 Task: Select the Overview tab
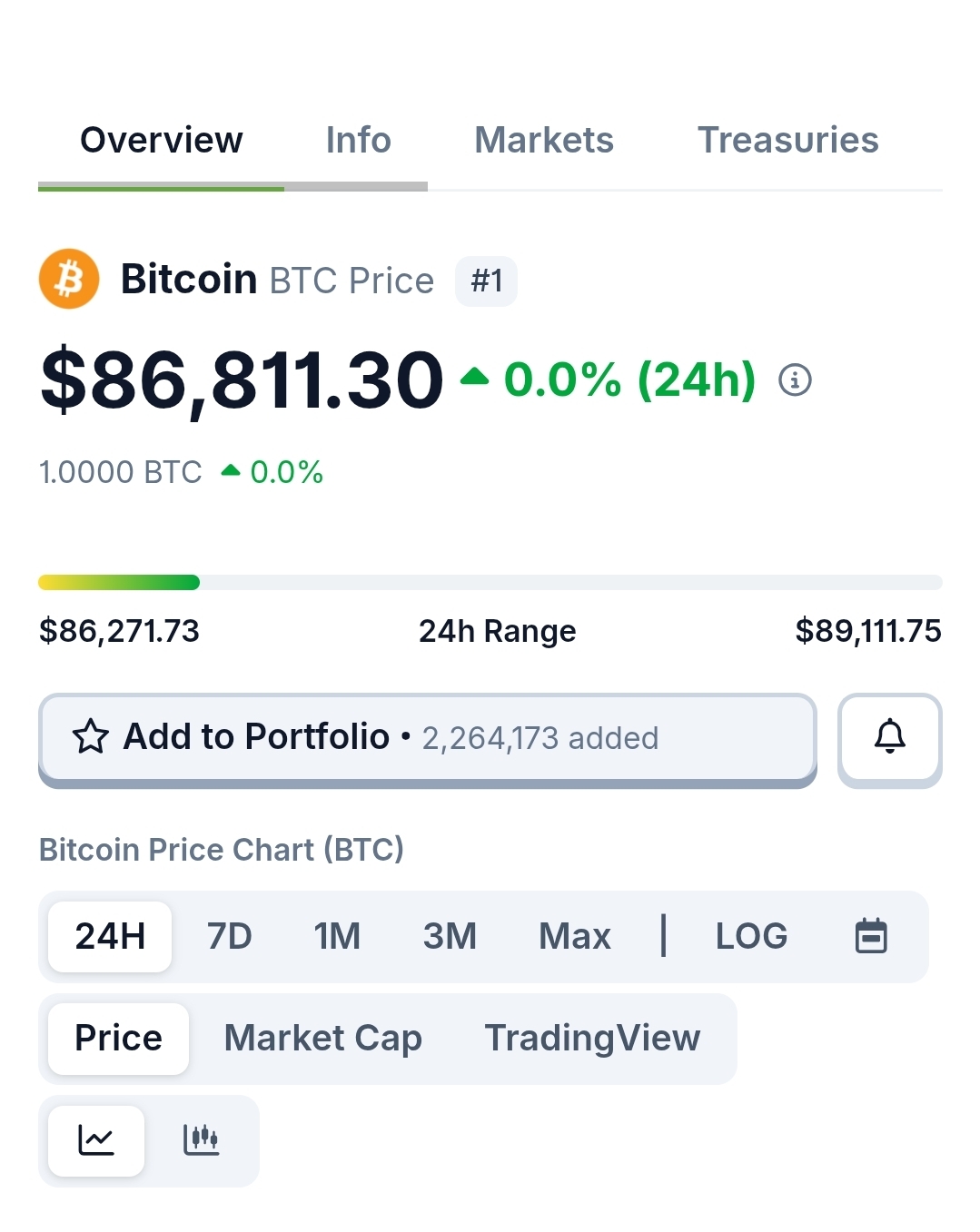tap(162, 141)
